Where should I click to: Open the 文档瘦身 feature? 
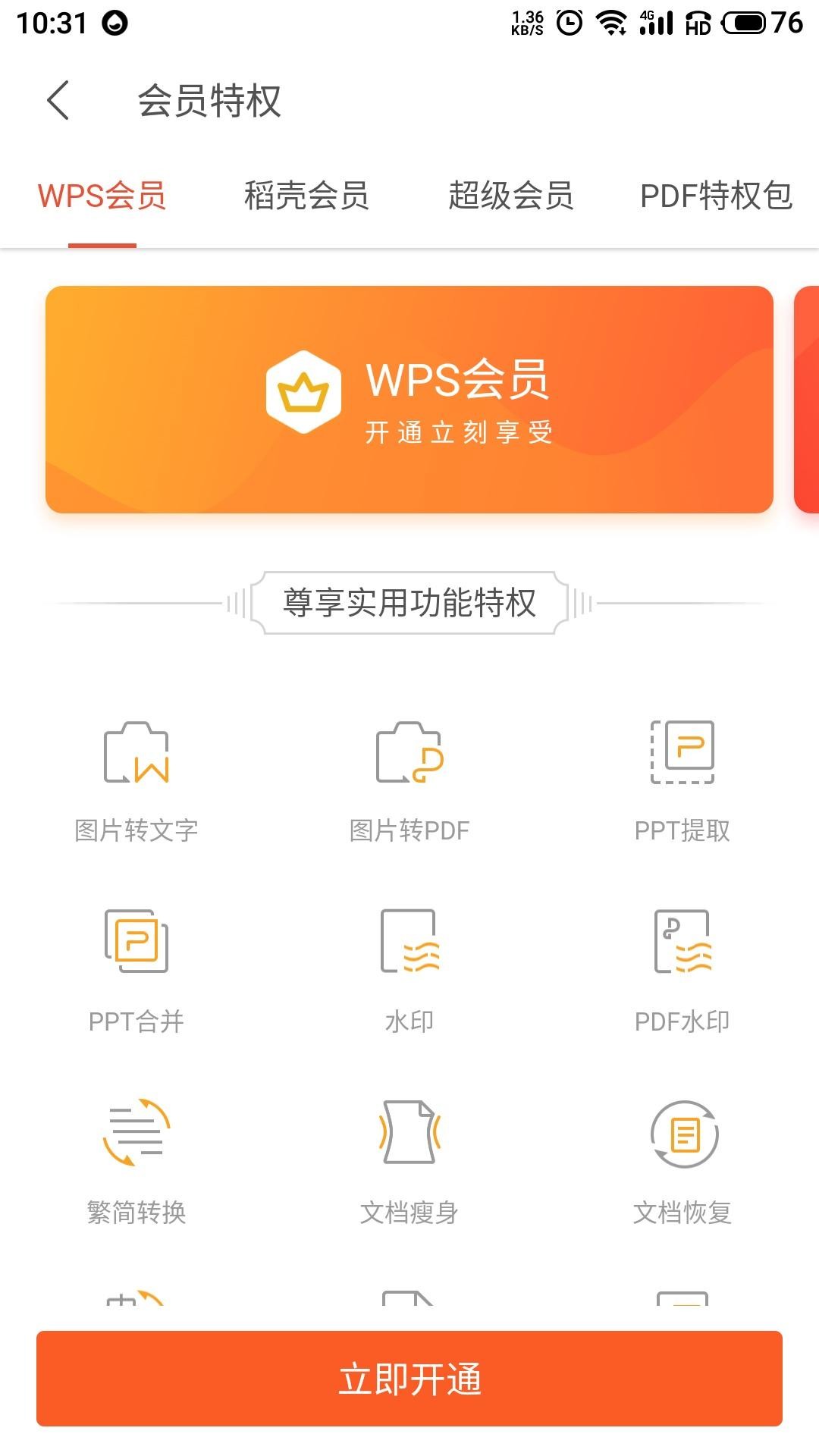[x=409, y=1162]
